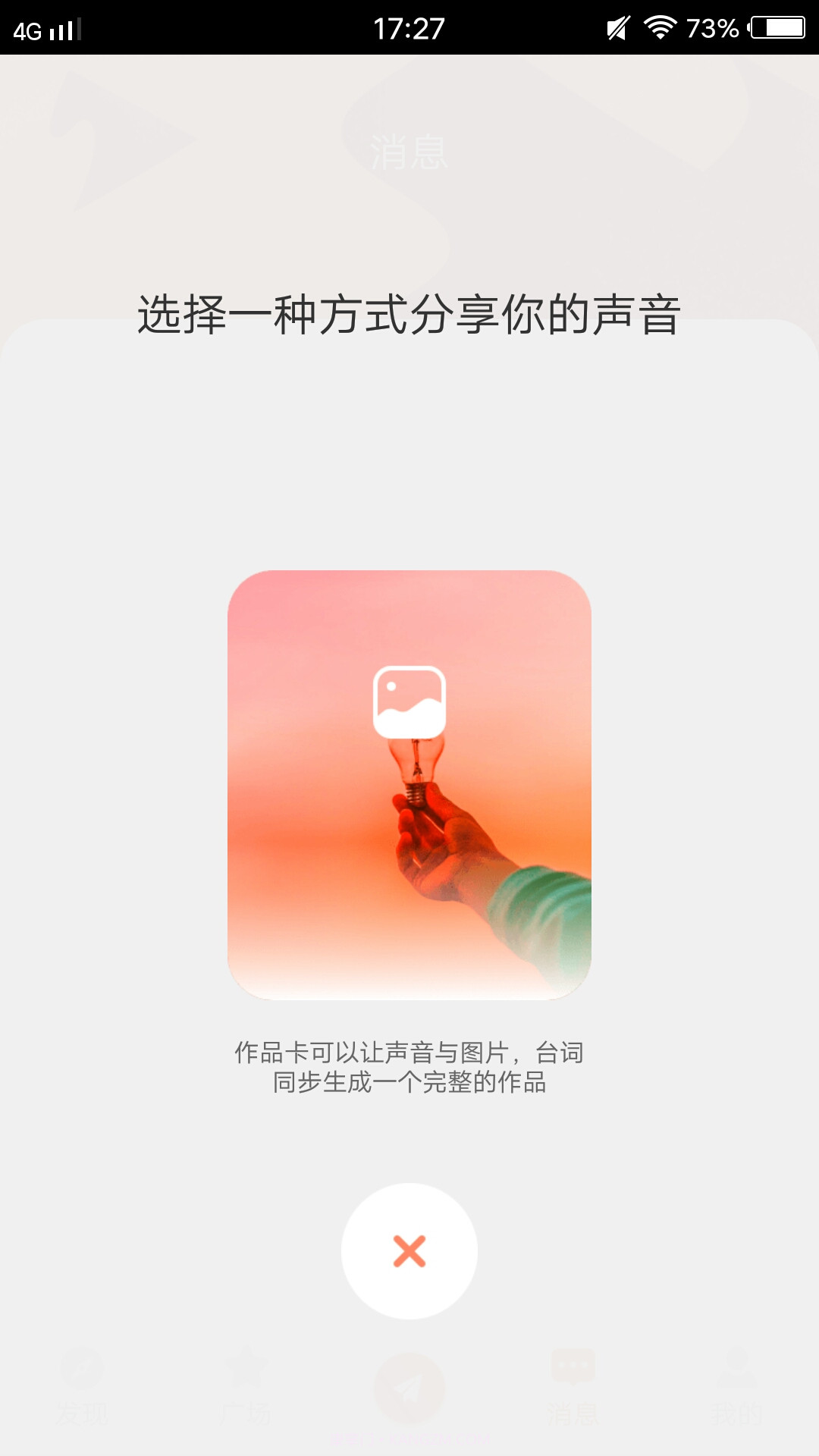819x1456 pixels.
Task: Tap the title 选择一种方式分享你的声音
Action: [409, 311]
